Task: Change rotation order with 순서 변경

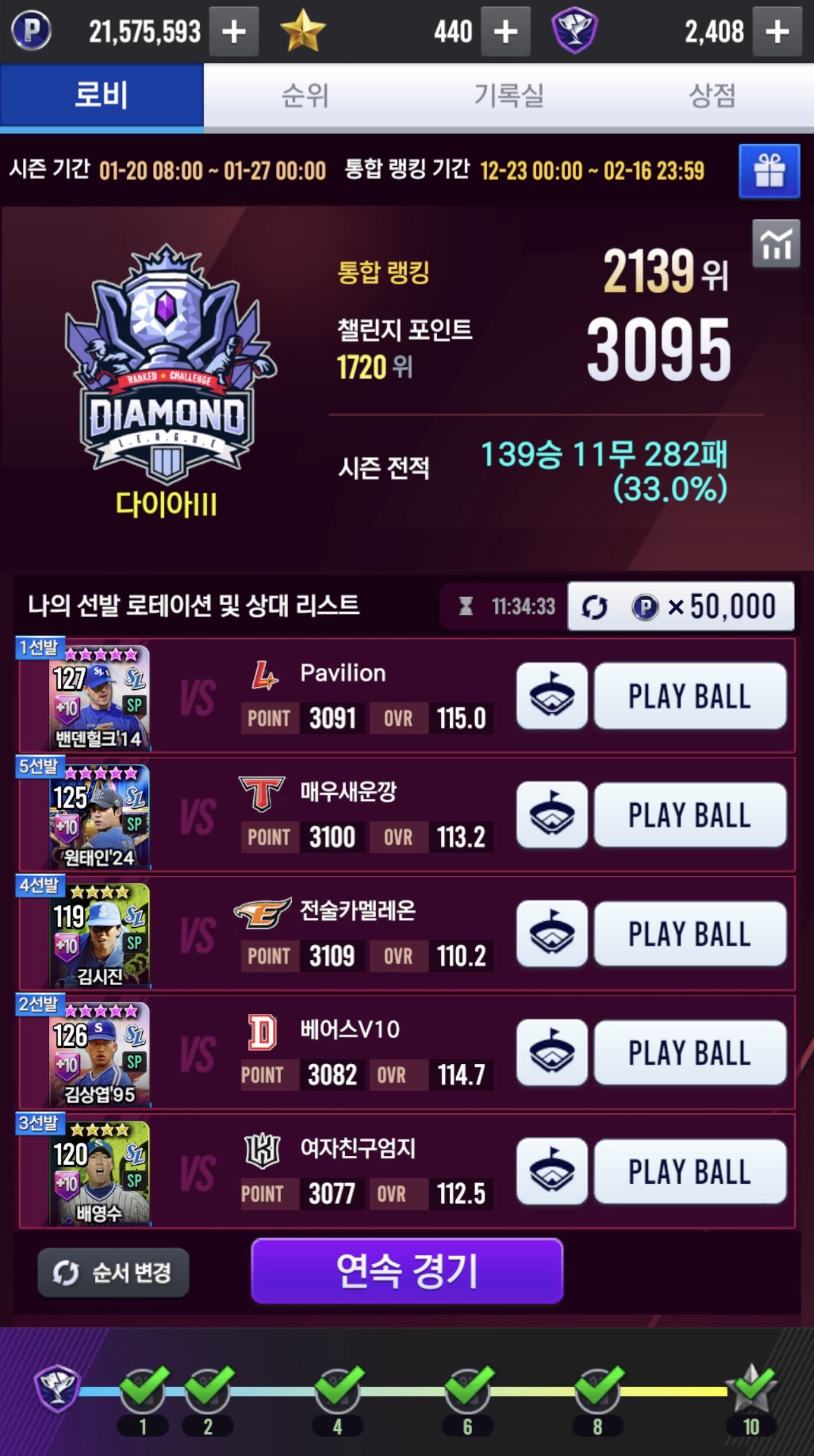Action: pos(113,1272)
